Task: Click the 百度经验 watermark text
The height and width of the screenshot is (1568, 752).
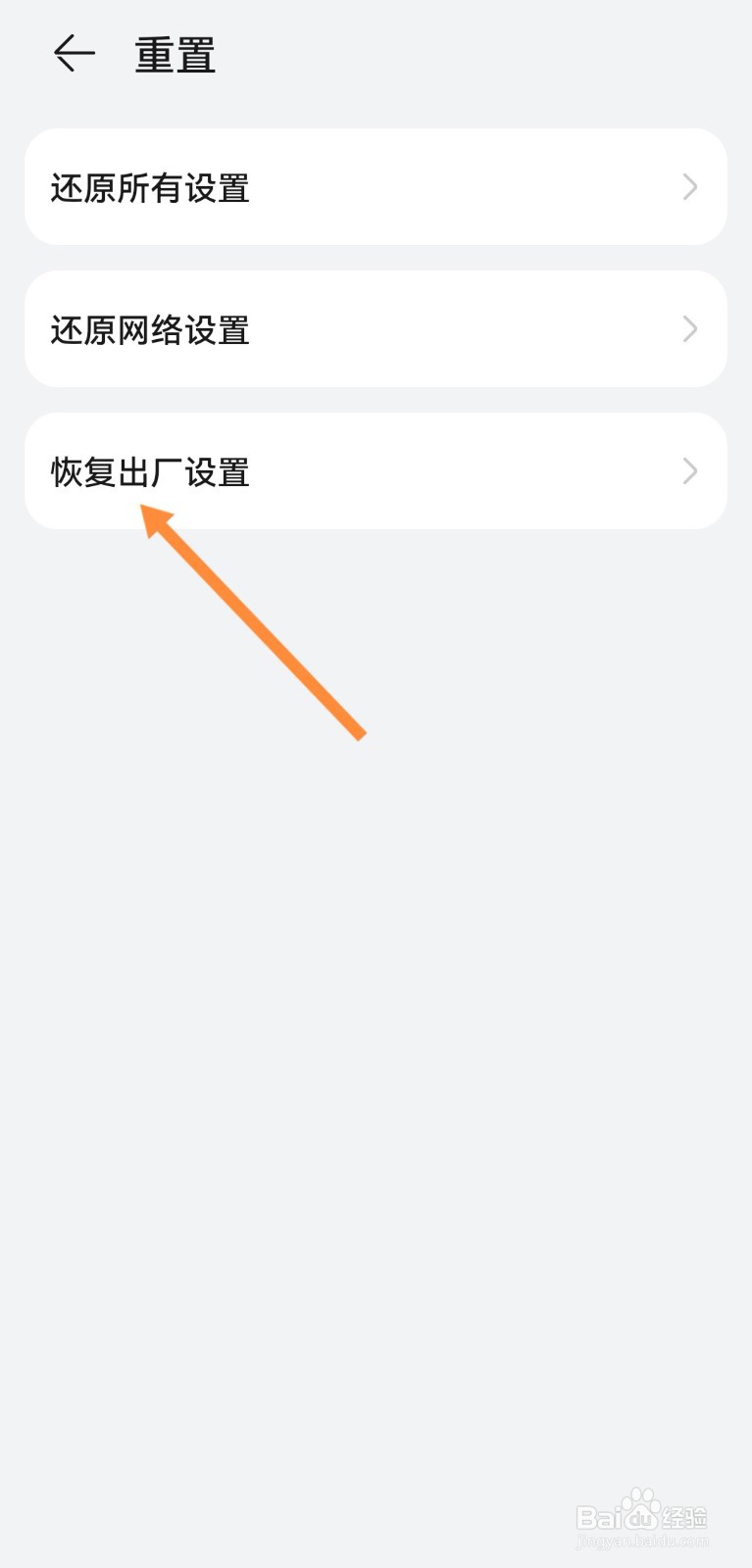Action: (x=686, y=1514)
